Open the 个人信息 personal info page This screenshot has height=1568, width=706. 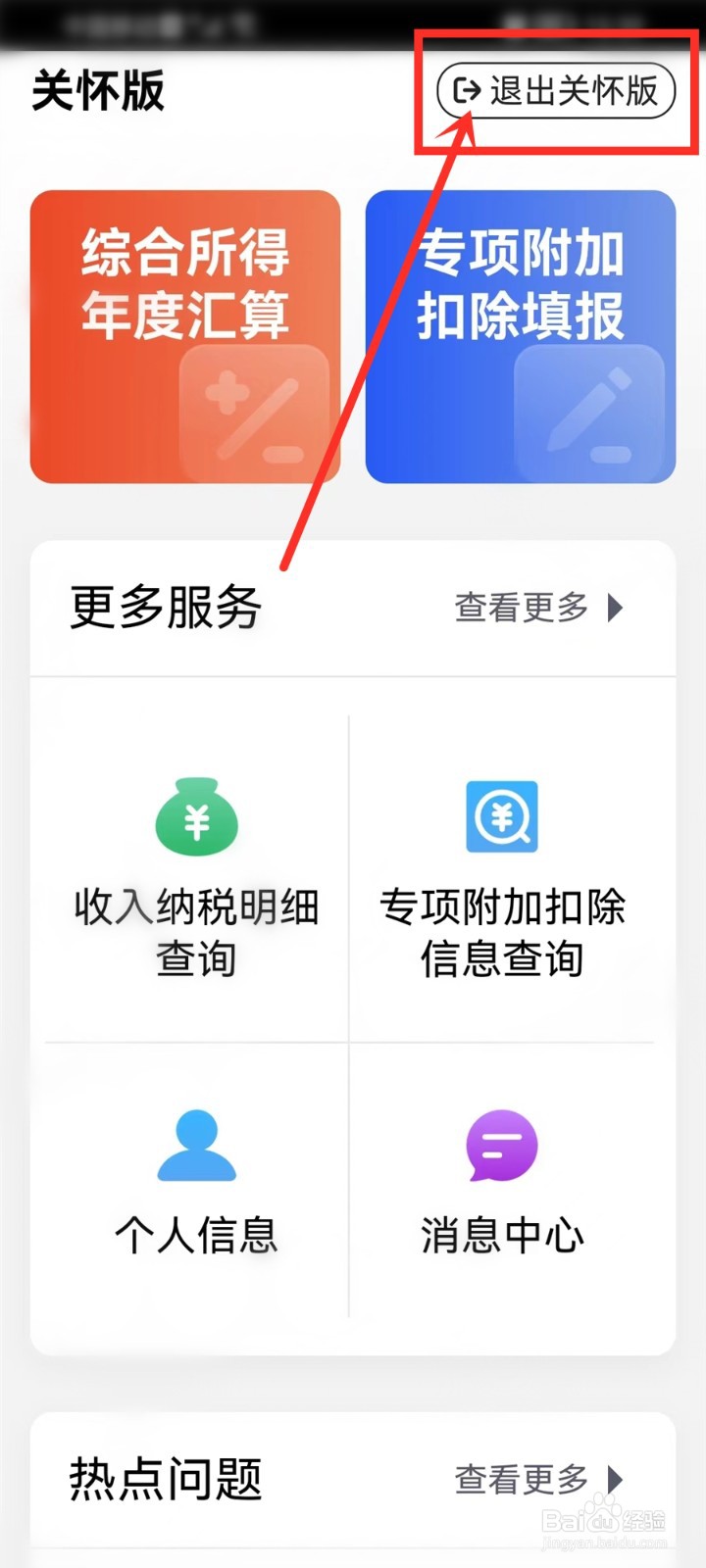click(x=197, y=1235)
